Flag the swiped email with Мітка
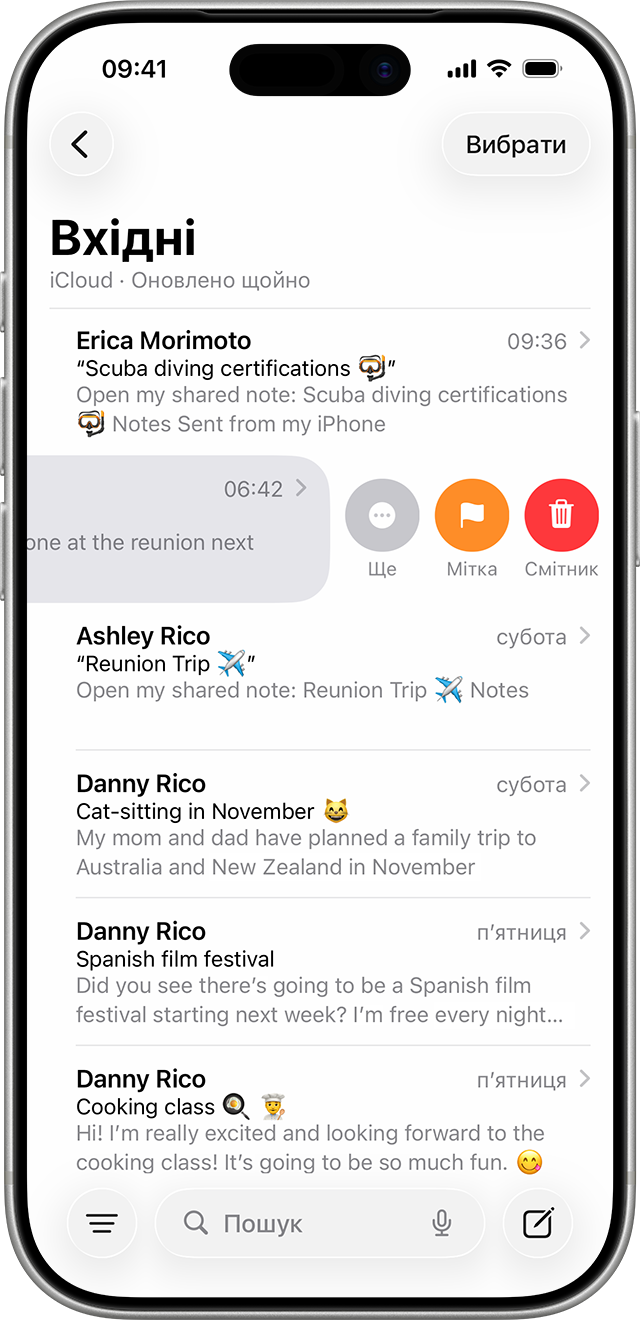Viewport: 640px width, 1320px height. tap(472, 516)
